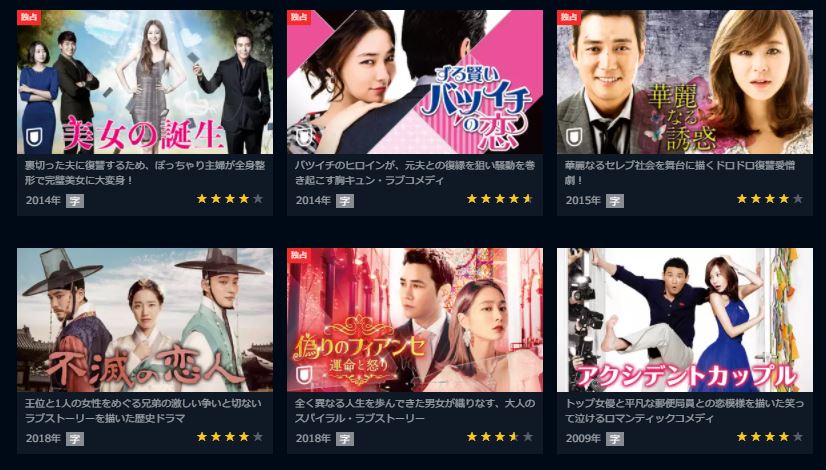Open 偽りのフィアンセ 運命と怒り
The height and width of the screenshot is (470, 826).
[415, 320]
